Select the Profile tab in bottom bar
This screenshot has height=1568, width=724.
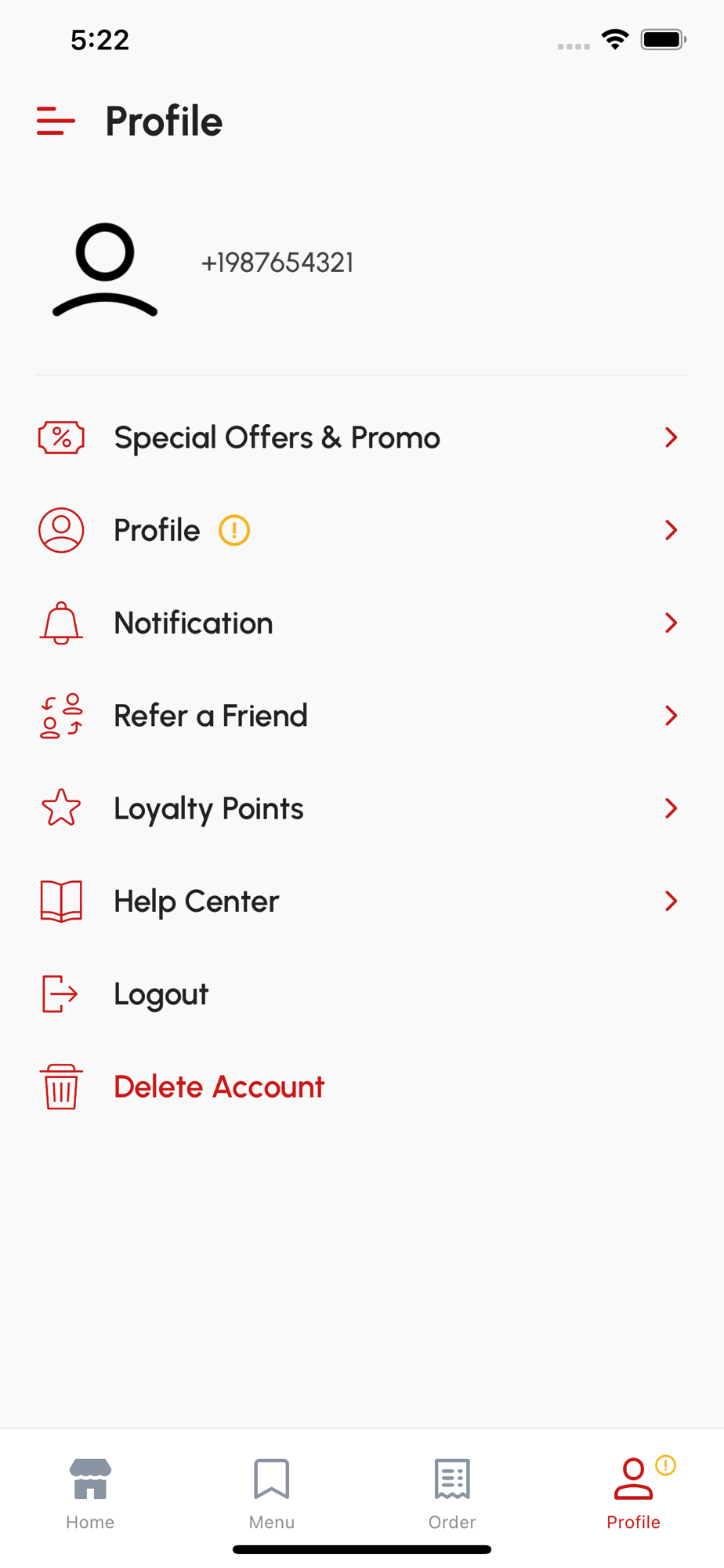(x=633, y=1494)
